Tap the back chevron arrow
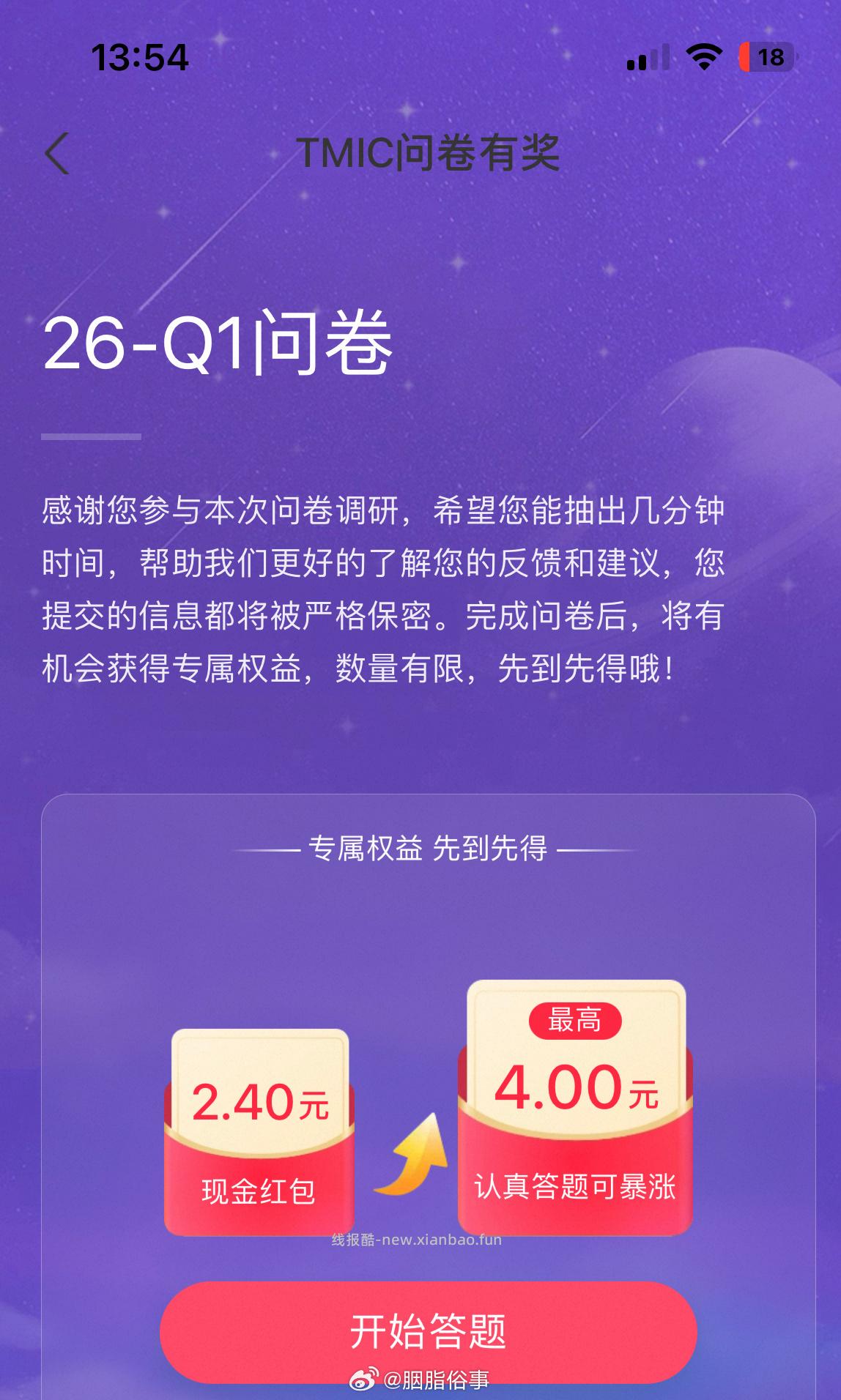 tap(57, 152)
